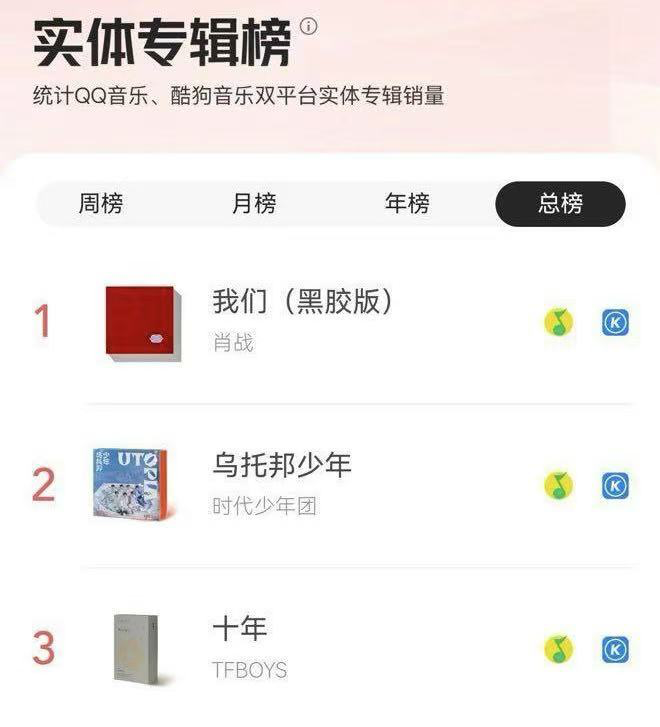Open the album 乌托邦少年 by 时代少年团
This screenshot has width=660, height=727.
pyautogui.click(x=282, y=466)
